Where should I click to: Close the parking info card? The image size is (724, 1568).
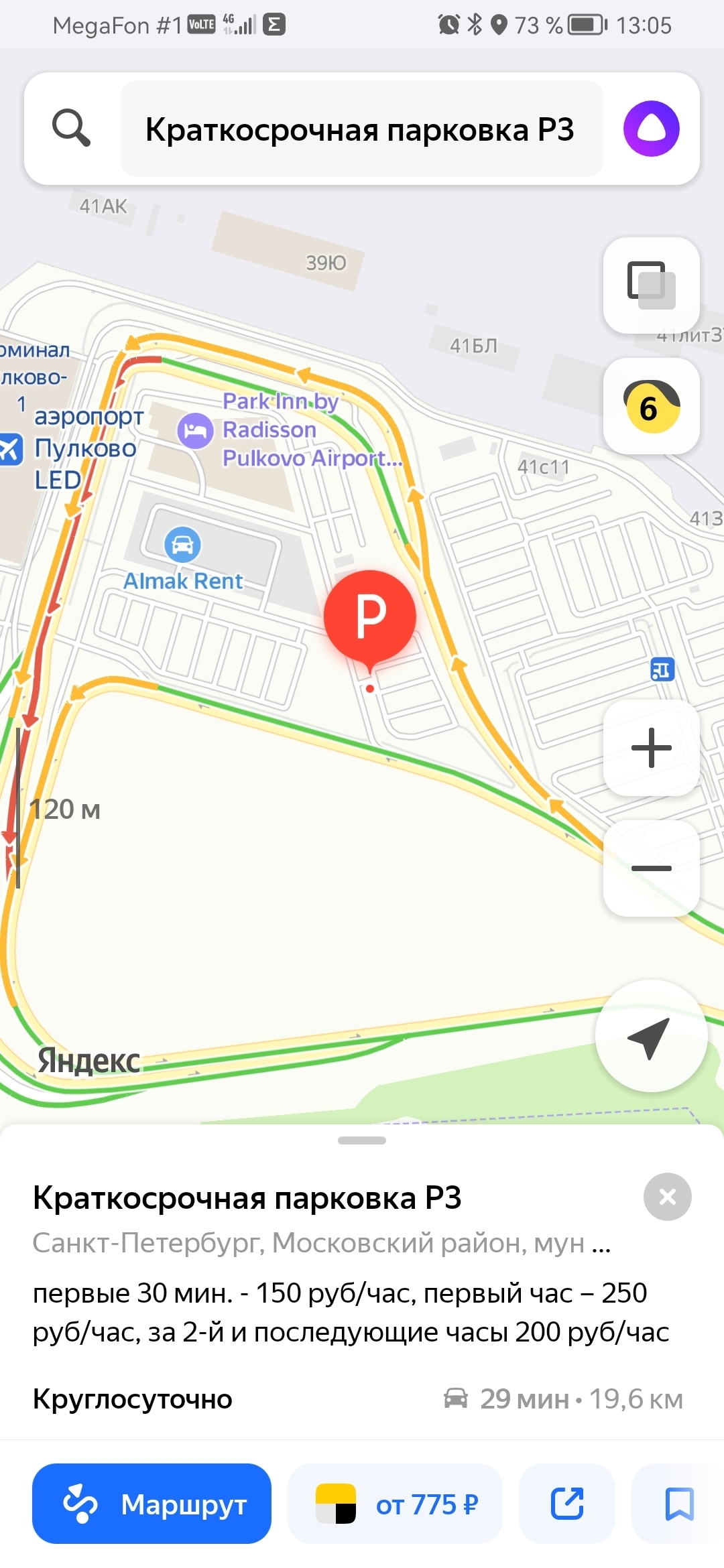coord(667,1196)
